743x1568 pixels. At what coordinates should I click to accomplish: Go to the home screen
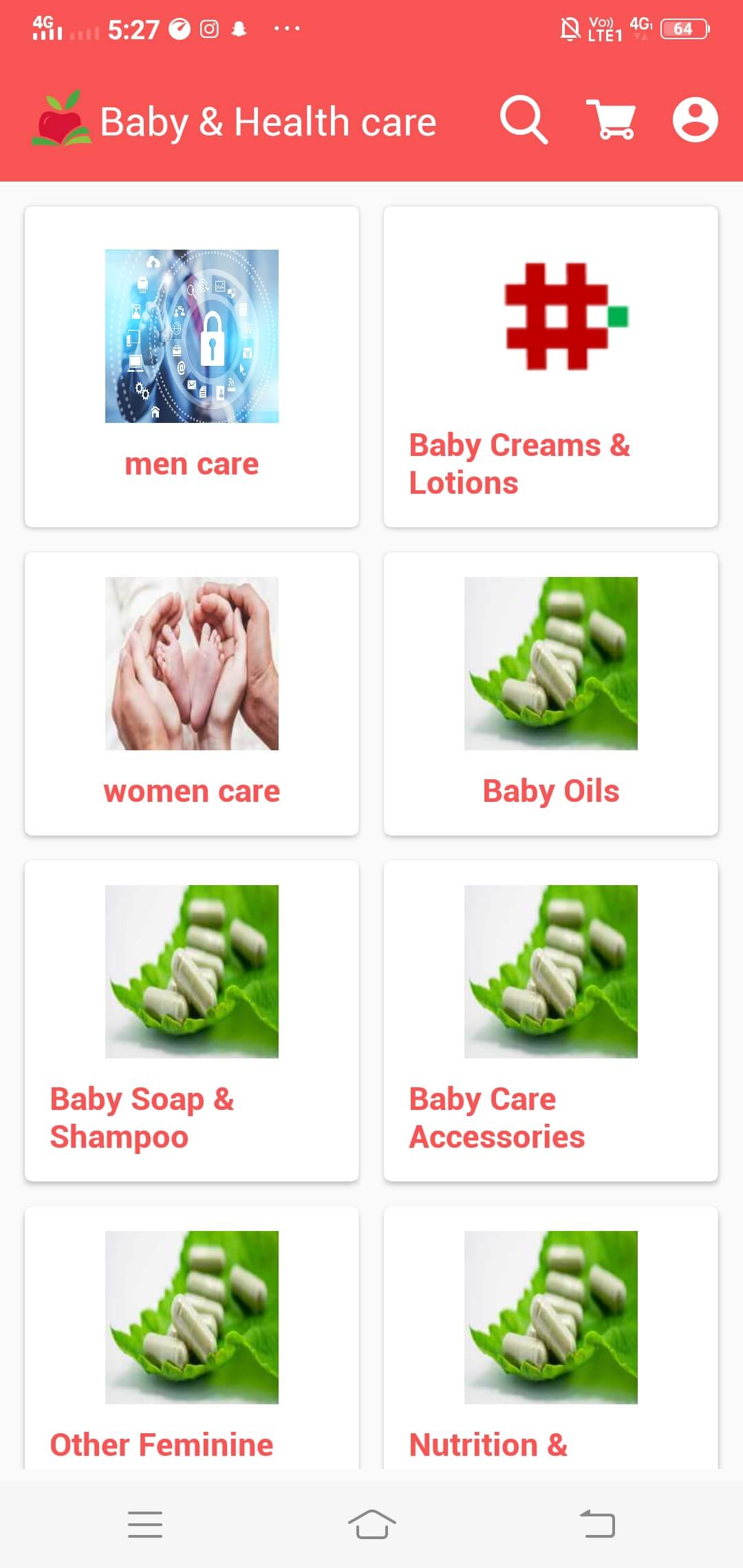click(x=371, y=1524)
